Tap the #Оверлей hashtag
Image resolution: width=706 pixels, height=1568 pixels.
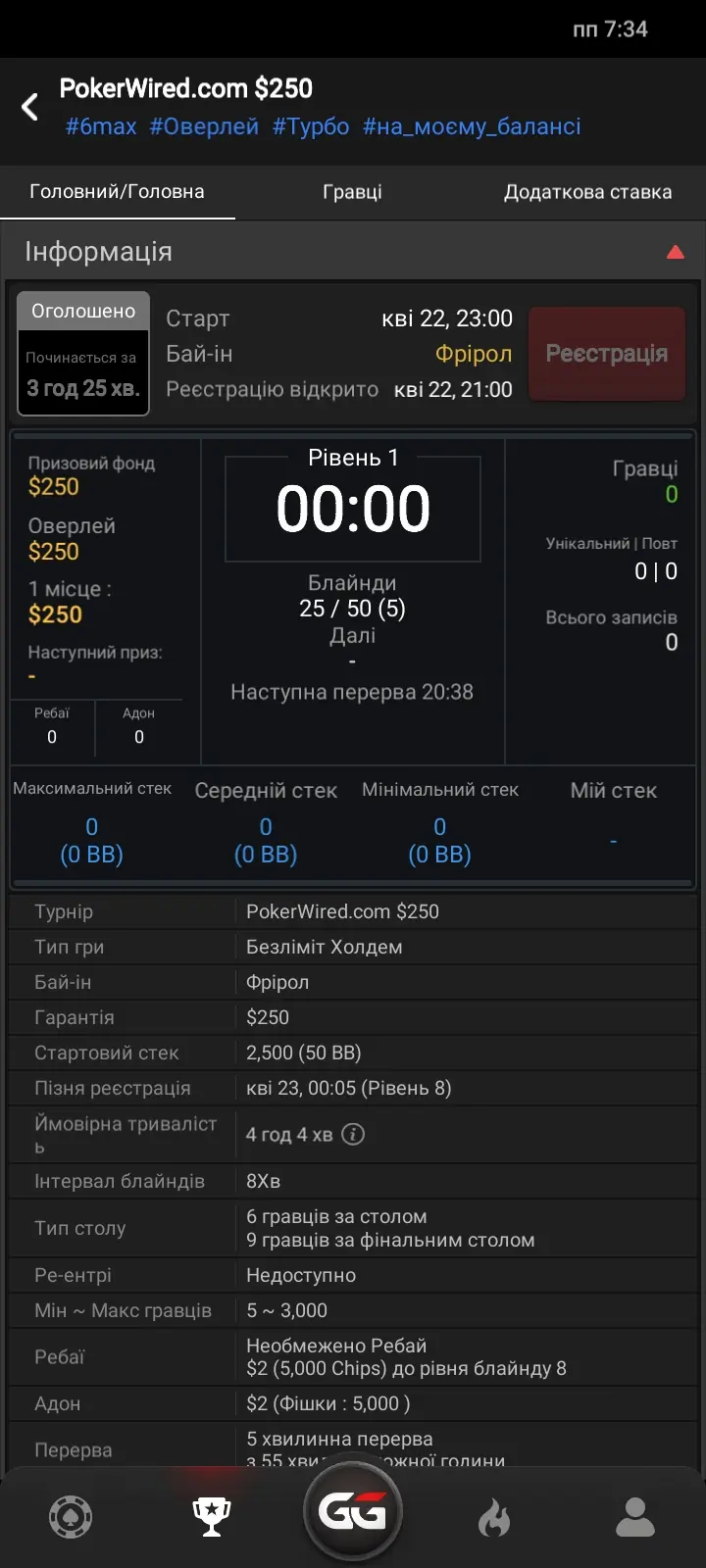204,126
